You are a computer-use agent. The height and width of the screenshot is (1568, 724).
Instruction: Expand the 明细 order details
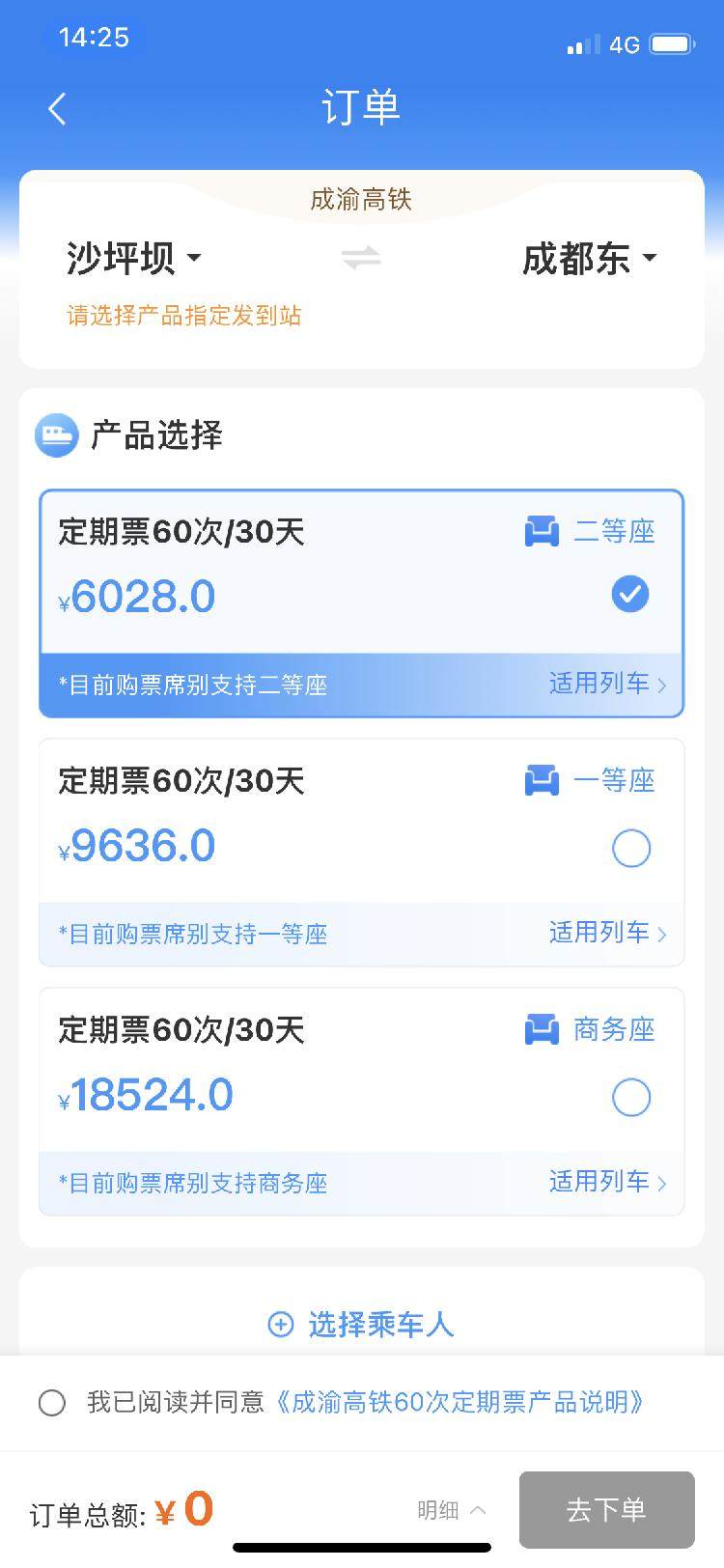point(451,1510)
